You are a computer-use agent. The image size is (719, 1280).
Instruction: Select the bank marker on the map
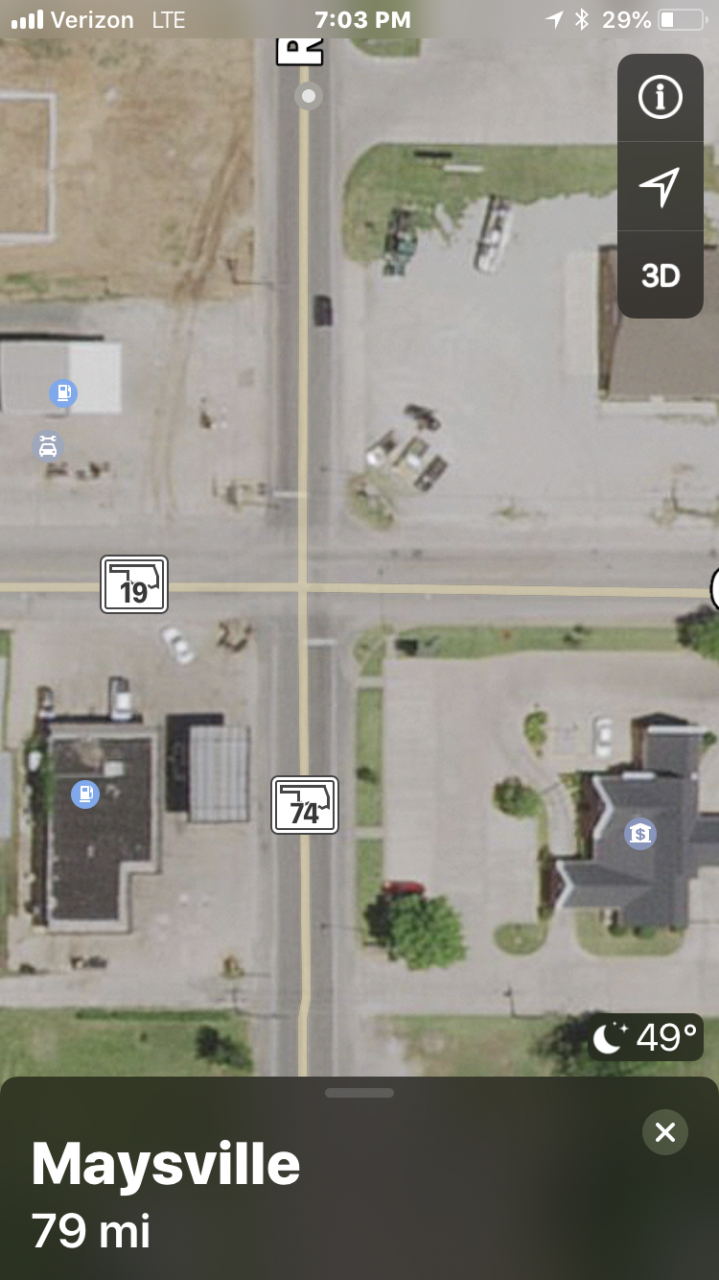coord(640,832)
